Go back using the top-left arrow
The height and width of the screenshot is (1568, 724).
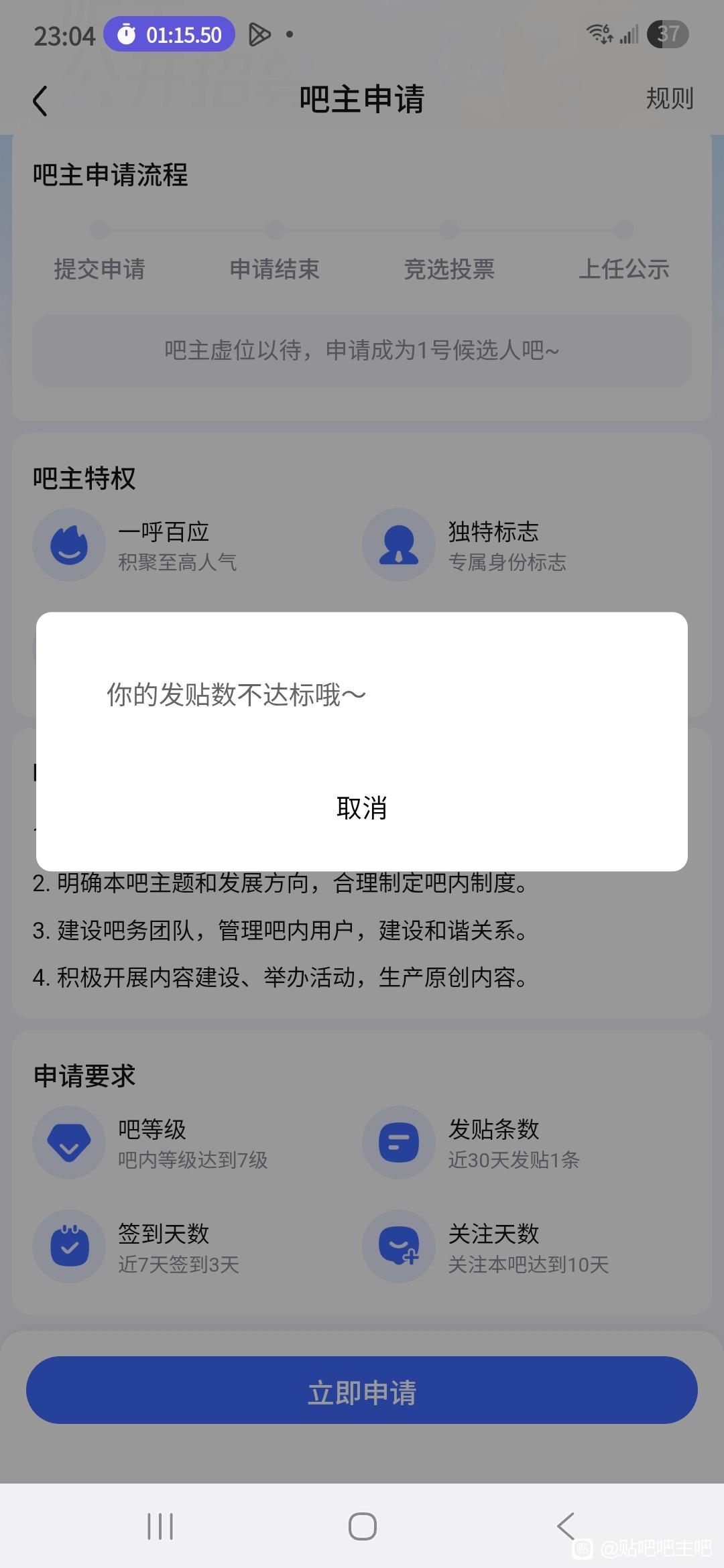pyautogui.click(x=40, y=101)
